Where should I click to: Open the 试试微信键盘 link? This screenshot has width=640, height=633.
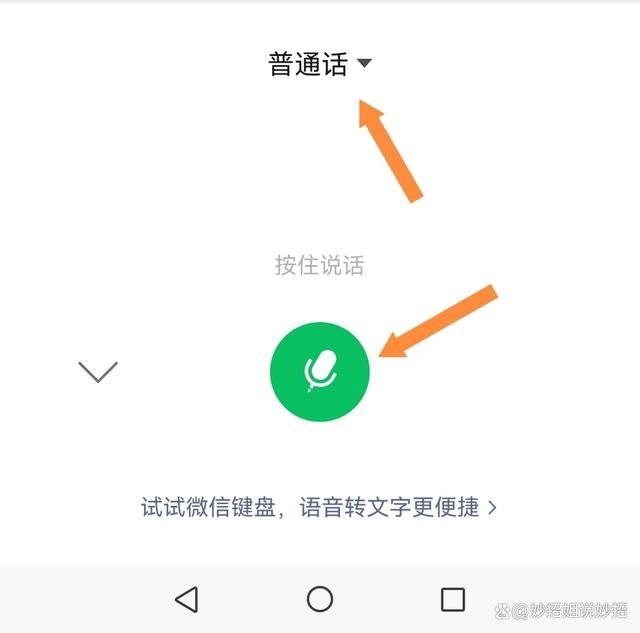pos(319,507)
